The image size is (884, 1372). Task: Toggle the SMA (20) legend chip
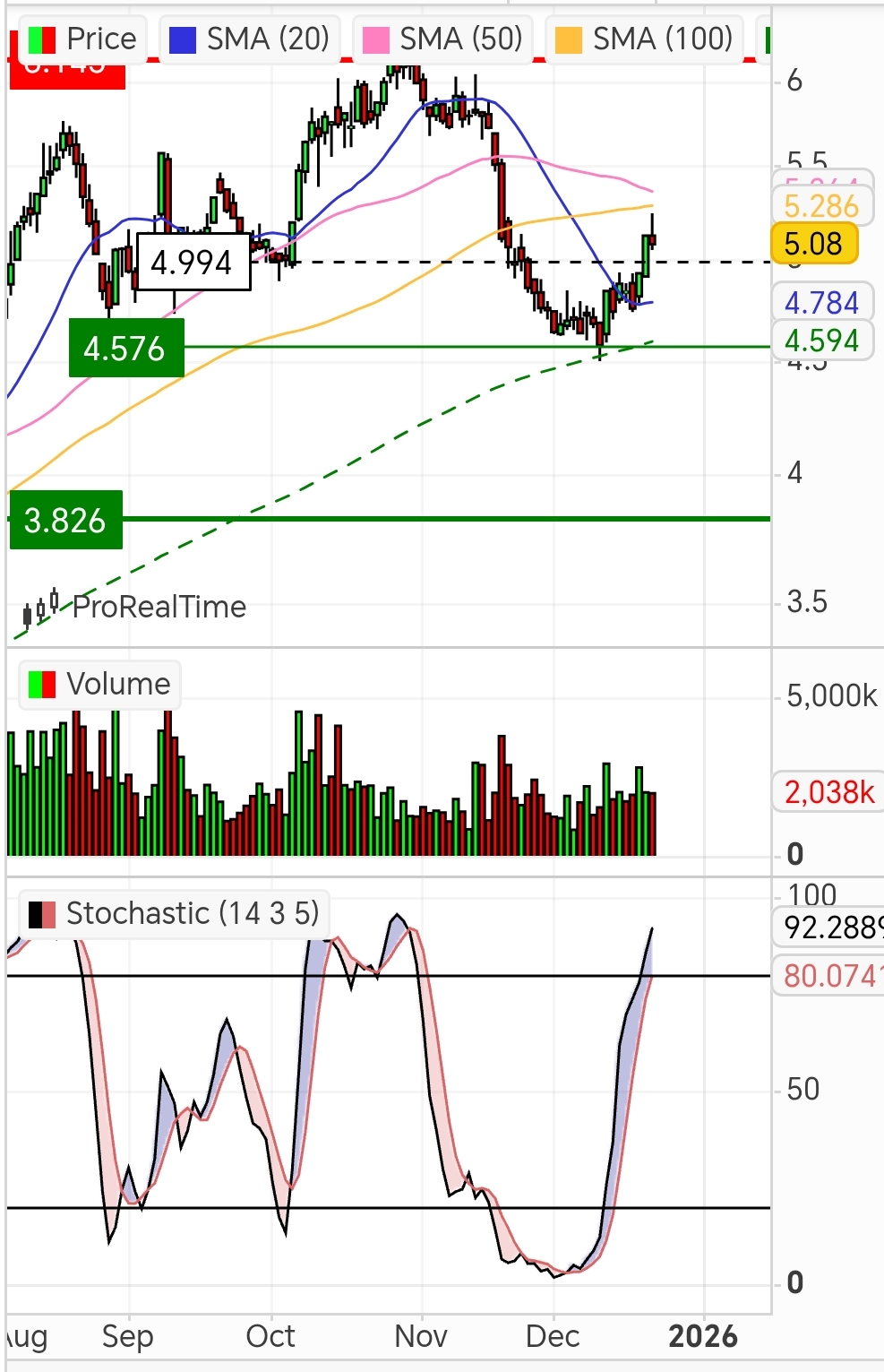coord(250,39)
